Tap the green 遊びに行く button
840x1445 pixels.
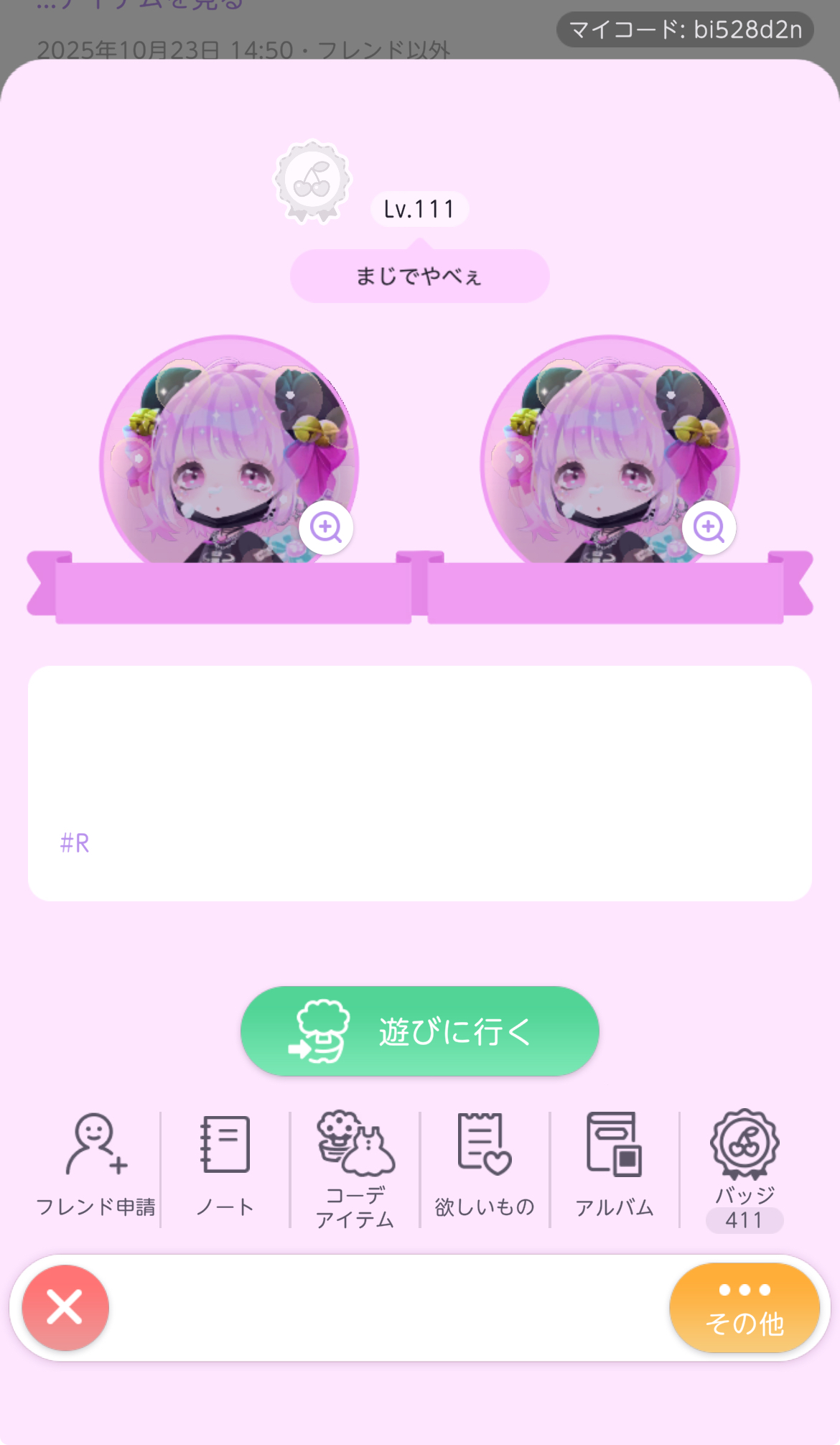click(419, 1031)
